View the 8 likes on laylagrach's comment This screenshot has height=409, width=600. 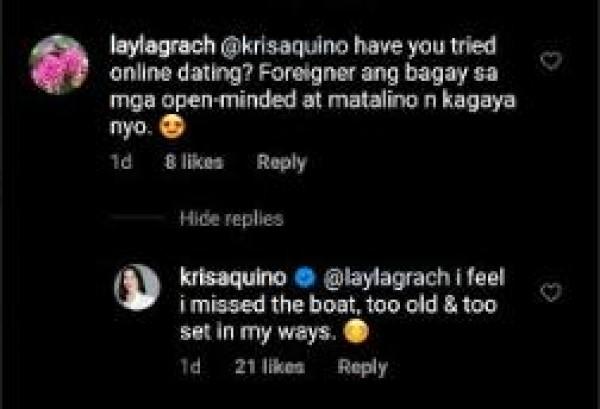pyautogui.click(x=194, y=162)
